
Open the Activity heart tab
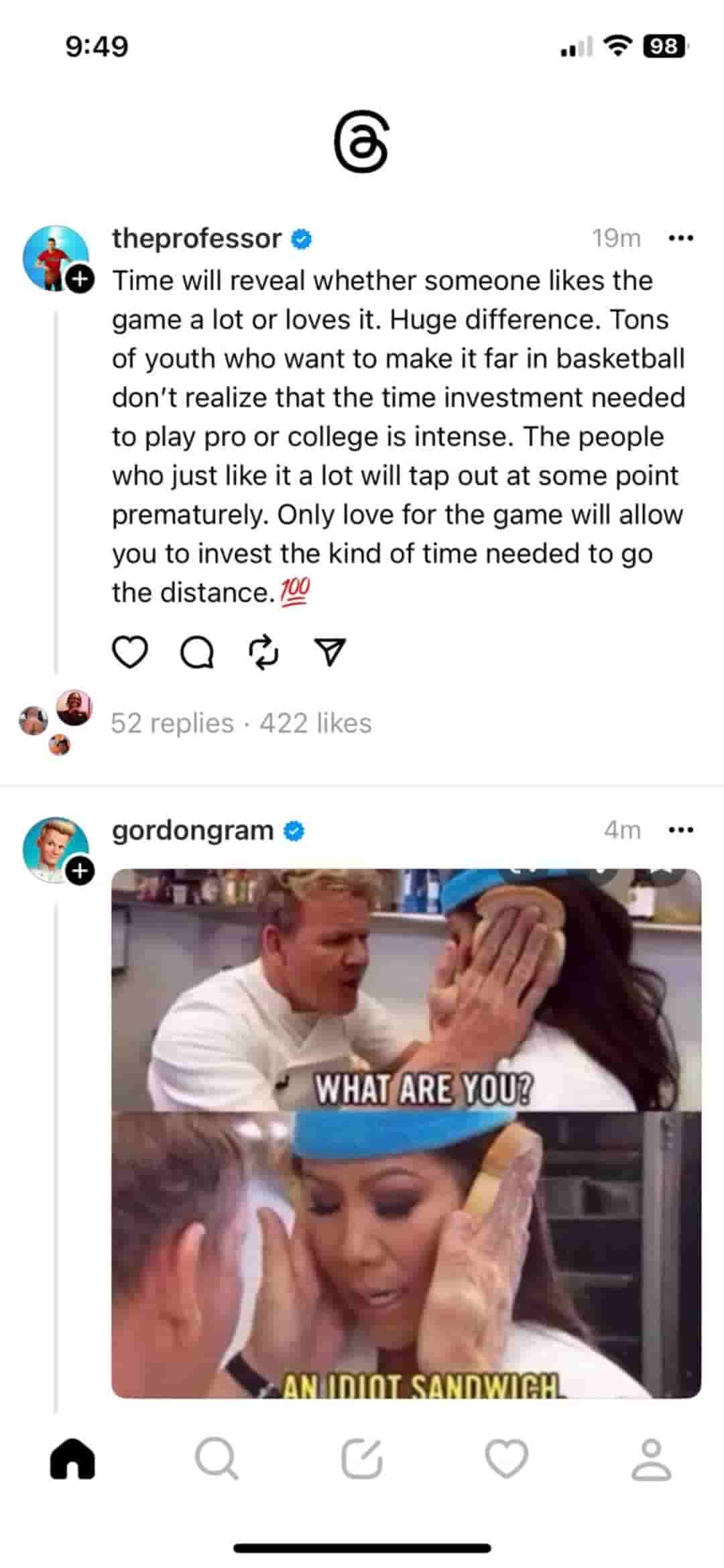point(507,1459)
